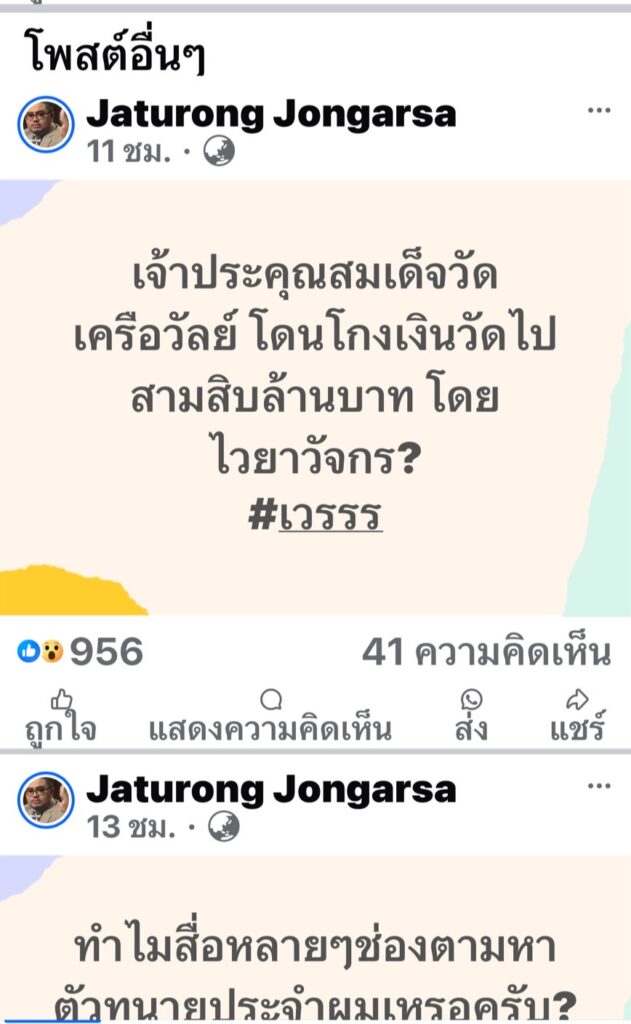Open profile picture on the 13 ชม. post

(x=46, y=798)
